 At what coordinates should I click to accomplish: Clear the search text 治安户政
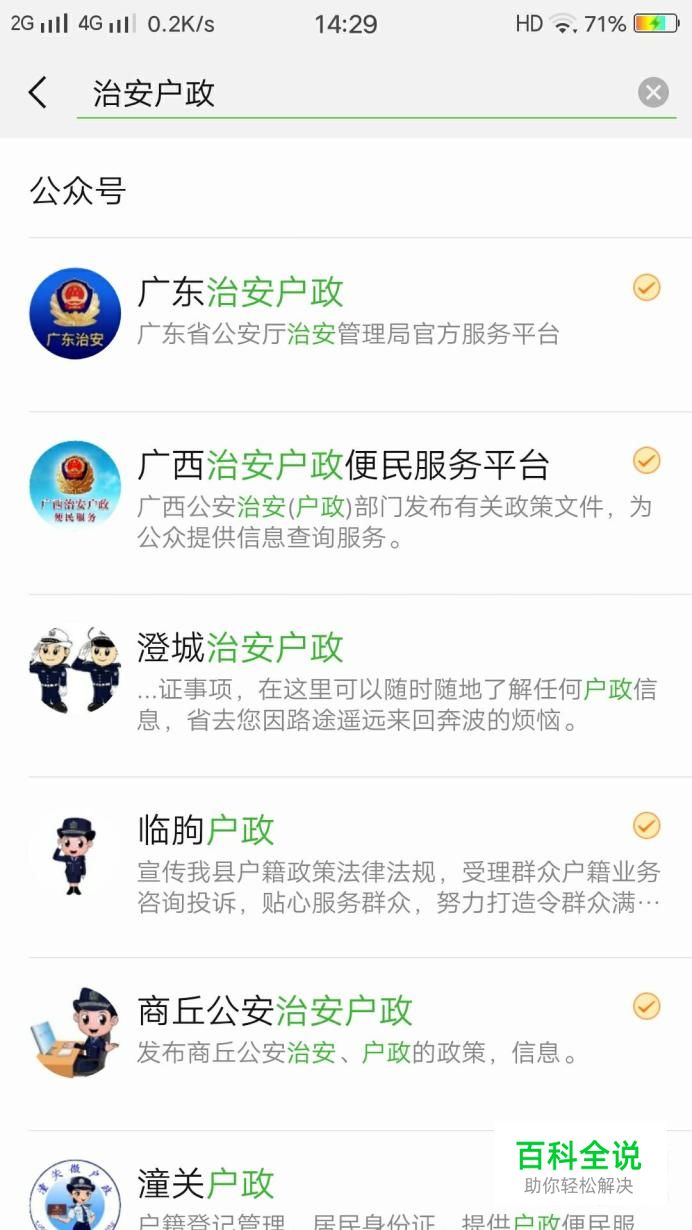pos(653,93)
